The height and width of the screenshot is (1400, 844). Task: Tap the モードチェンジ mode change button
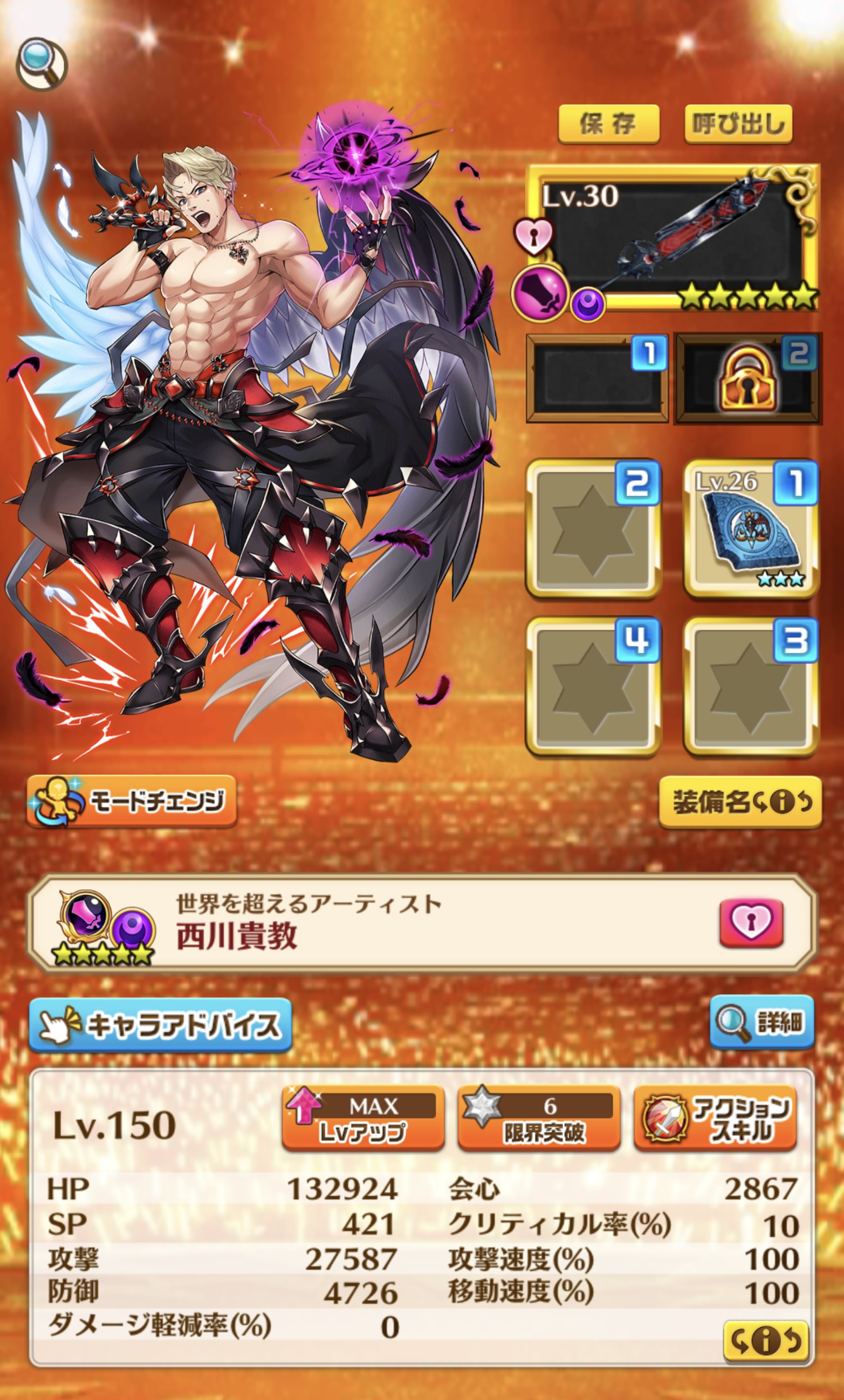point(131,801)
